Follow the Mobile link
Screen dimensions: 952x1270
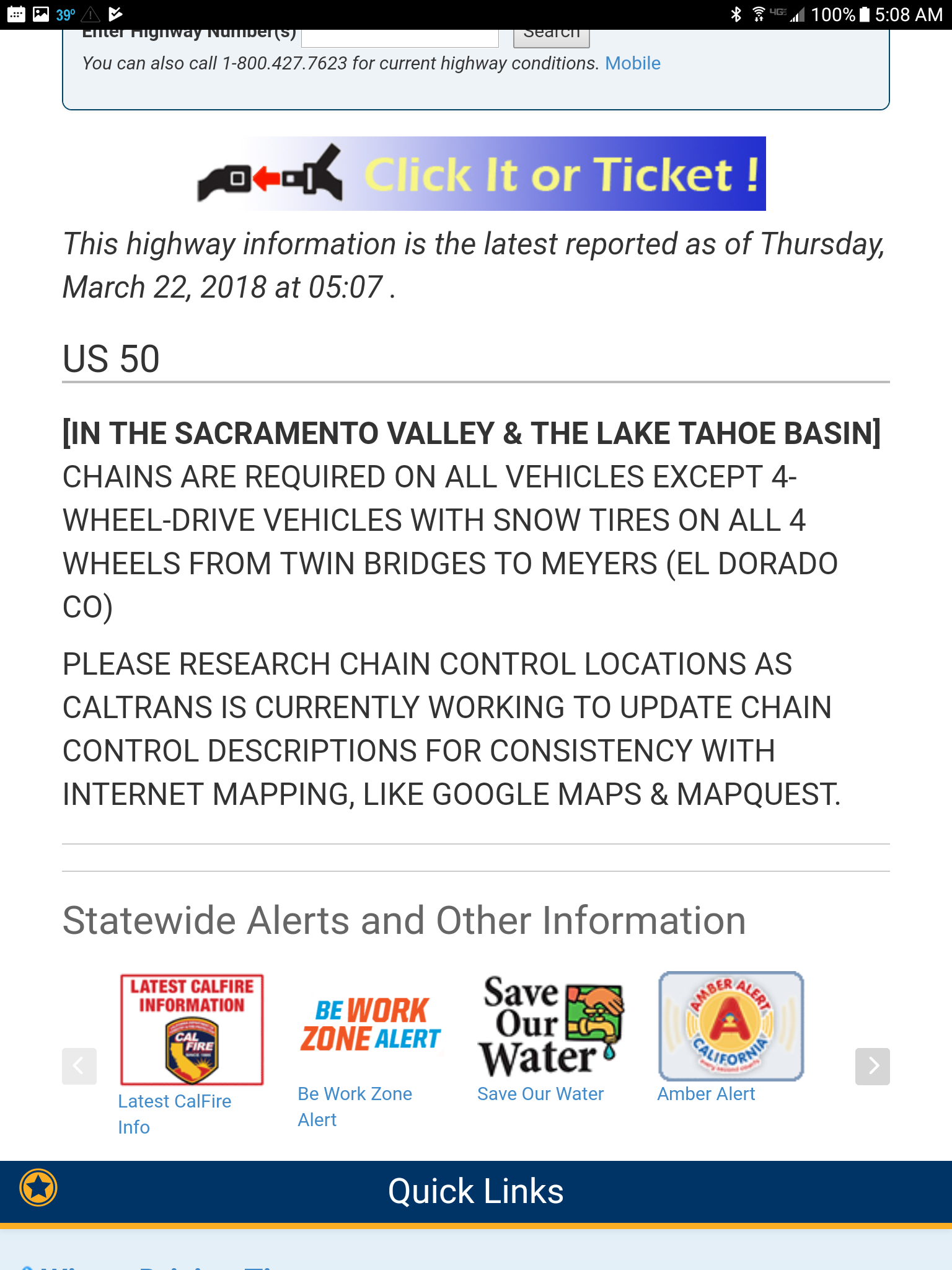[632, 63]
